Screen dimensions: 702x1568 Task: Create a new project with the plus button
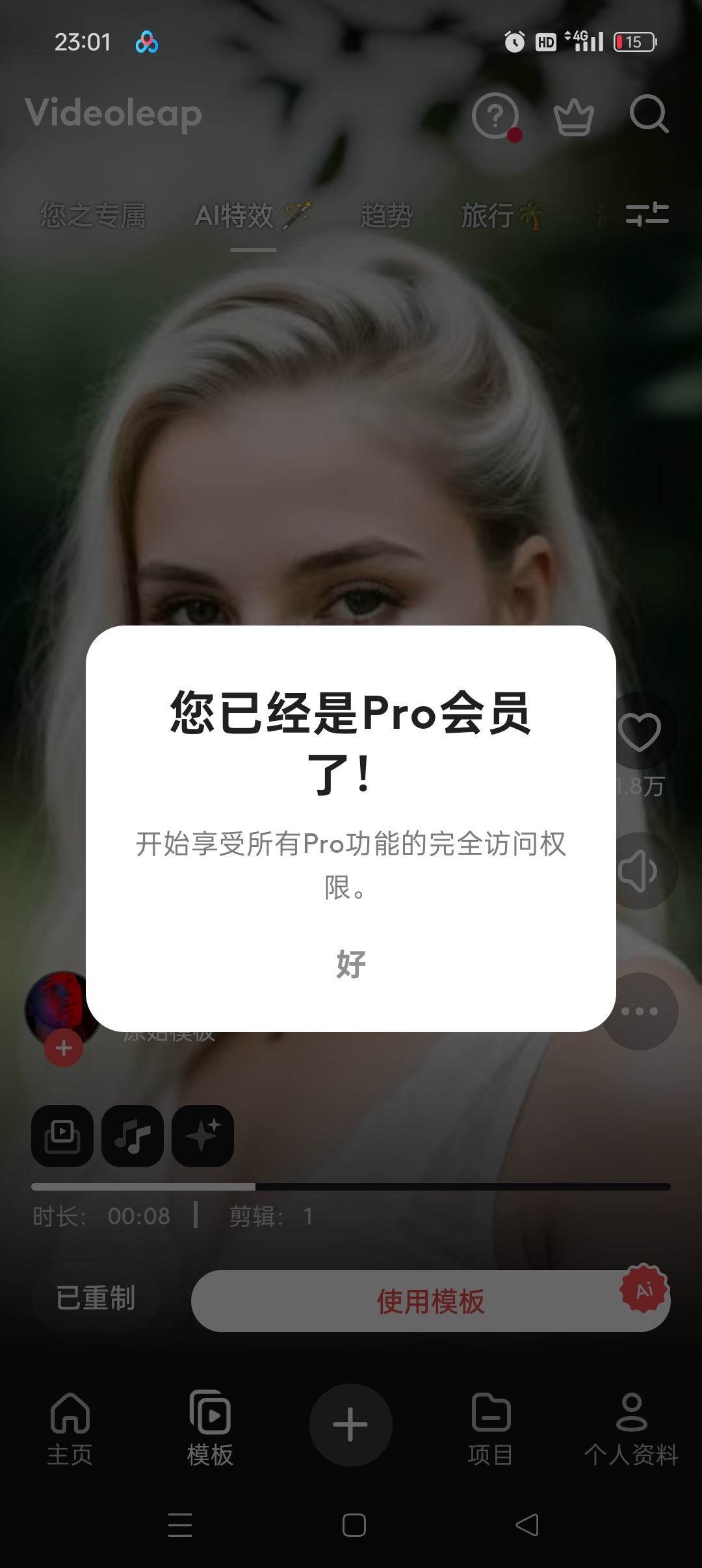click(x=351, y=1425)
